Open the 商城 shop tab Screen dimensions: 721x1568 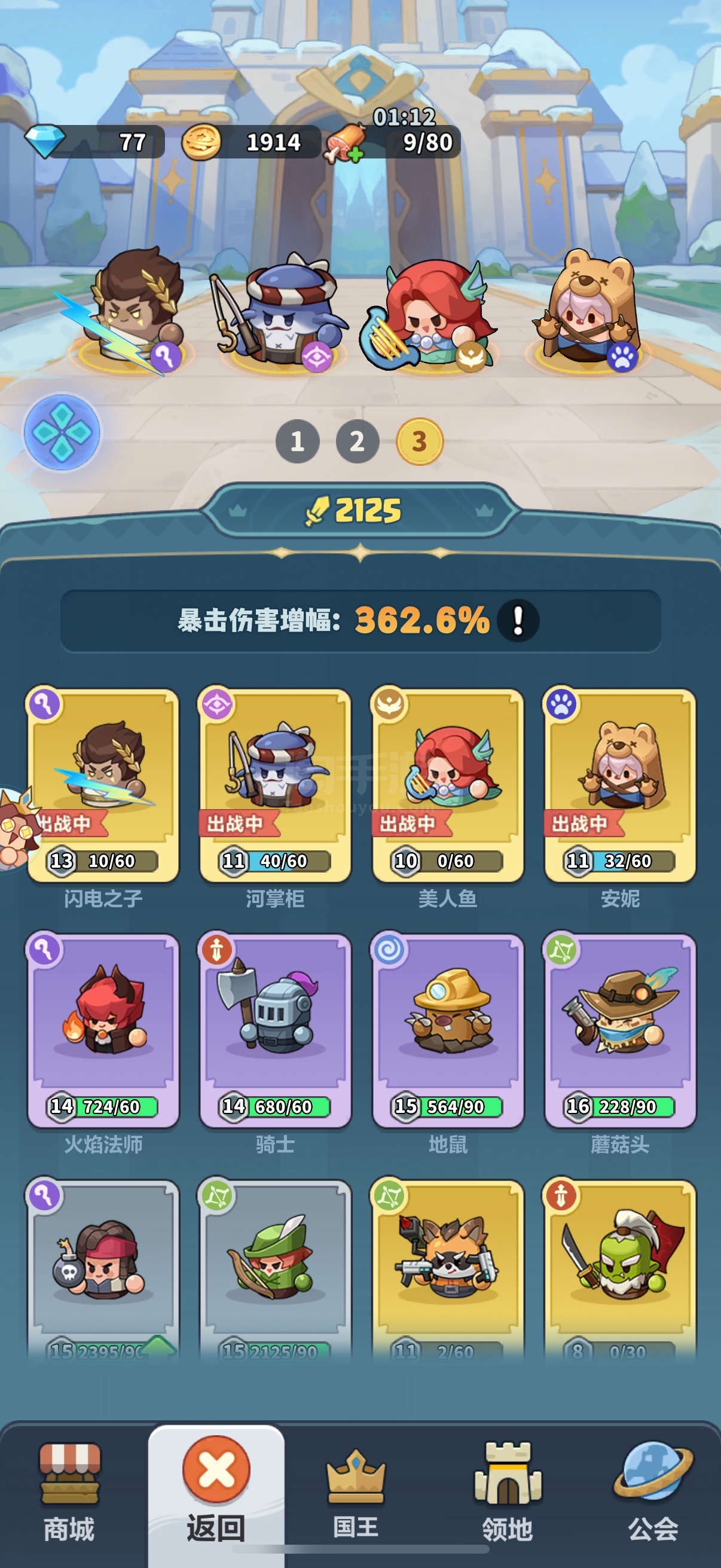pyautogui.click(x=69, y=1495)
